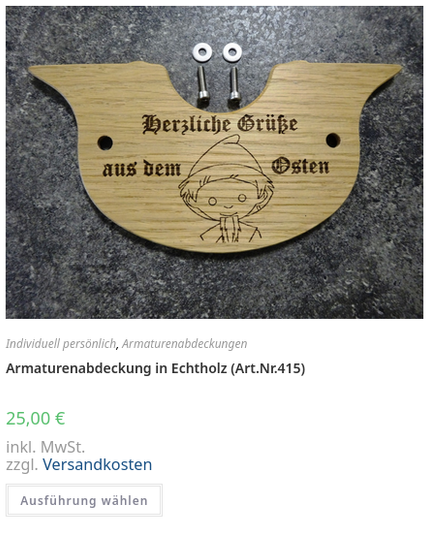Tap the Ausführung wählen button
Viewport: 429px width, 536px height.
84,500
